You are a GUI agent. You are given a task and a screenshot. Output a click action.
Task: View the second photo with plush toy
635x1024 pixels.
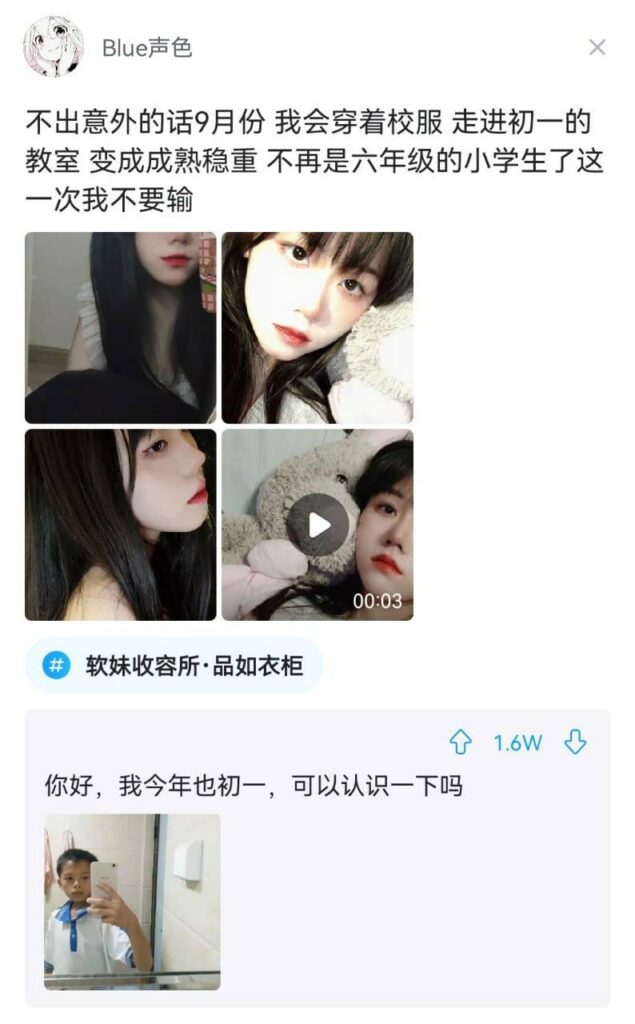318,328
